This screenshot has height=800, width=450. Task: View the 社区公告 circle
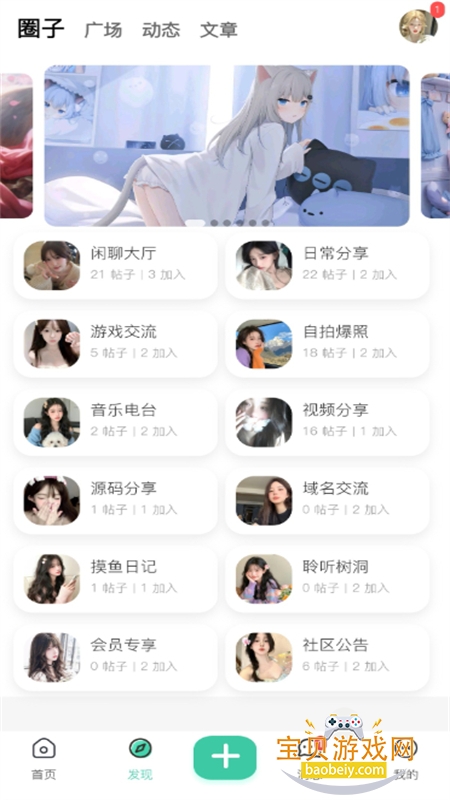coord(327,658)
